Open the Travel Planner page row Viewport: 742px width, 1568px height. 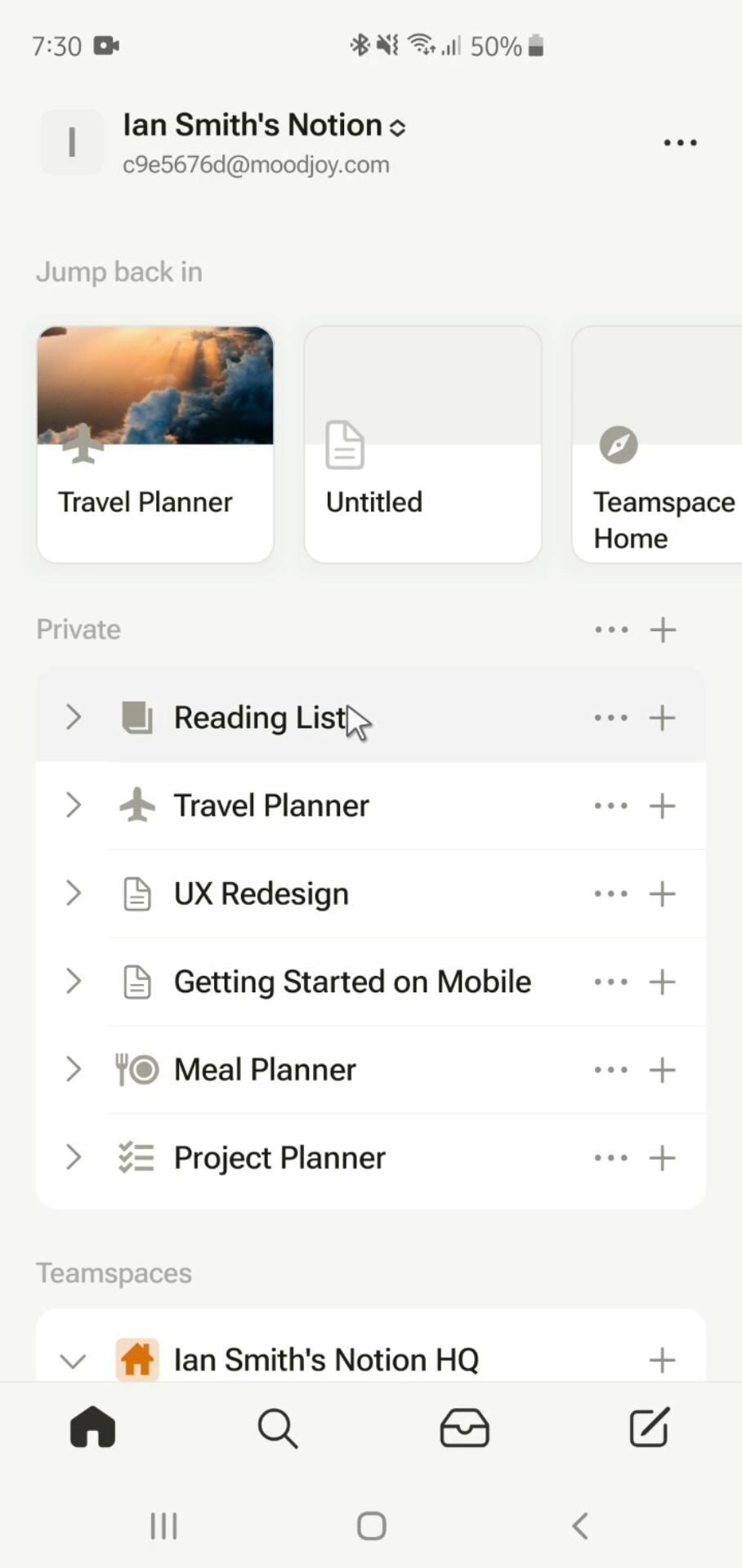click(271, 806)
